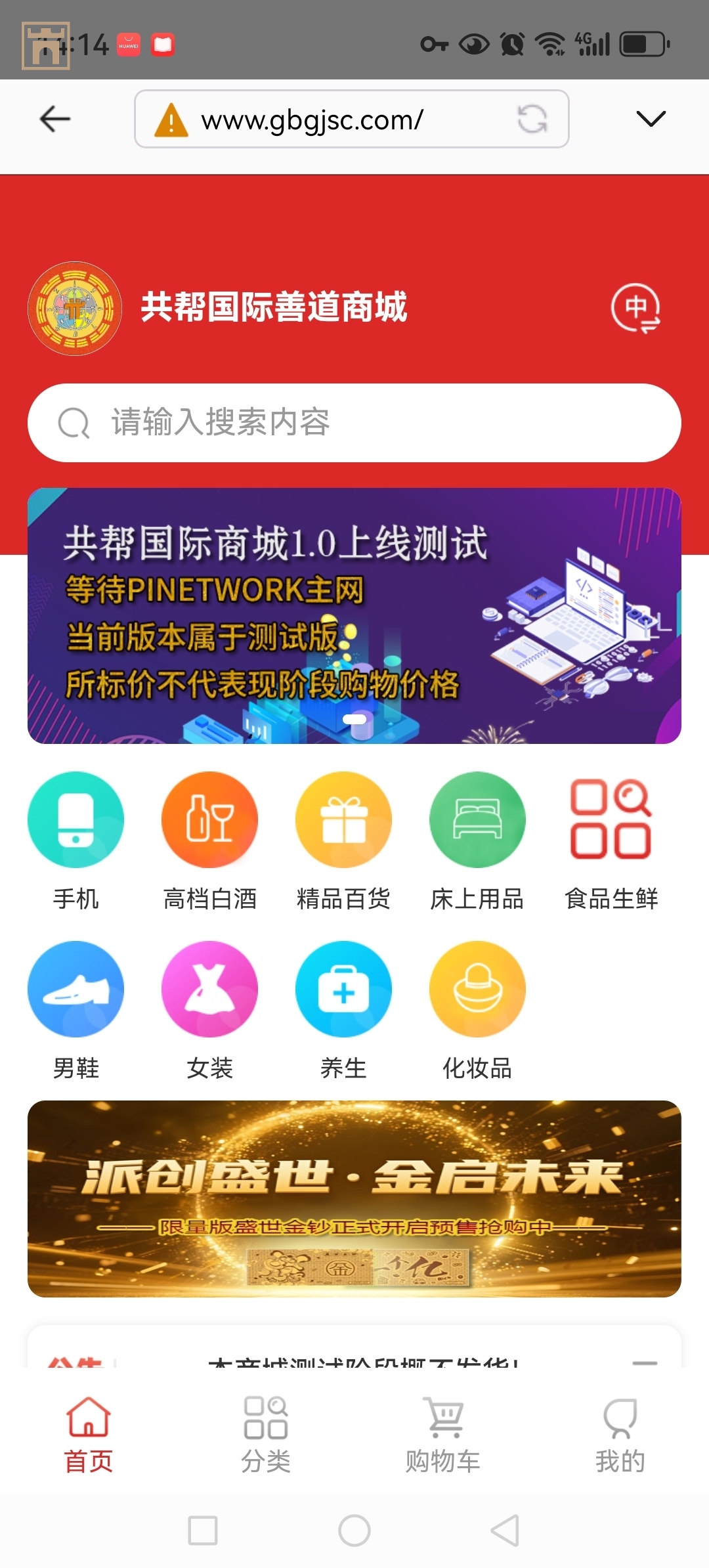Browse the 女装 category
The height and width of the screenshot is (1568, 709).
[x=209, y=1009]
